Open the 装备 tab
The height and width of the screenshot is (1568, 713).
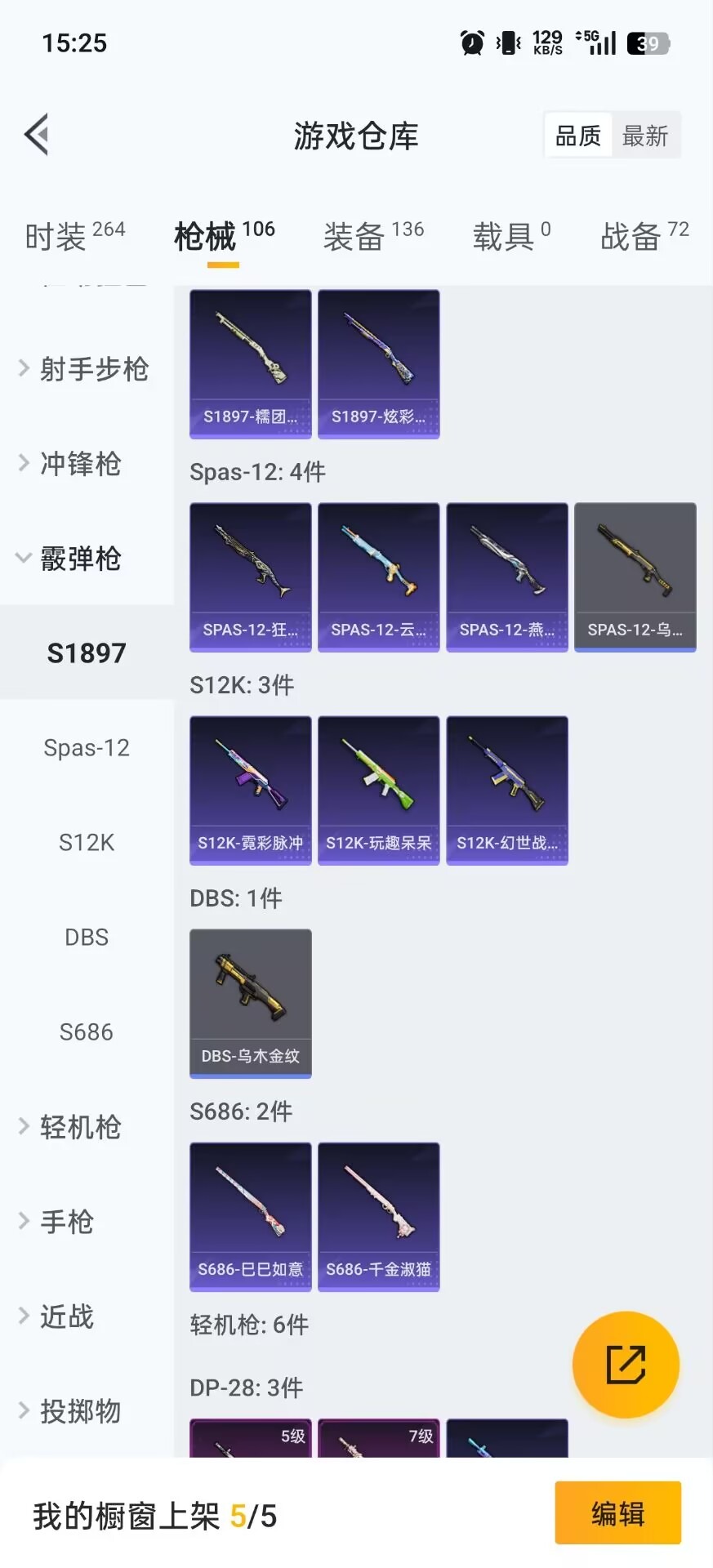point(353,235)
